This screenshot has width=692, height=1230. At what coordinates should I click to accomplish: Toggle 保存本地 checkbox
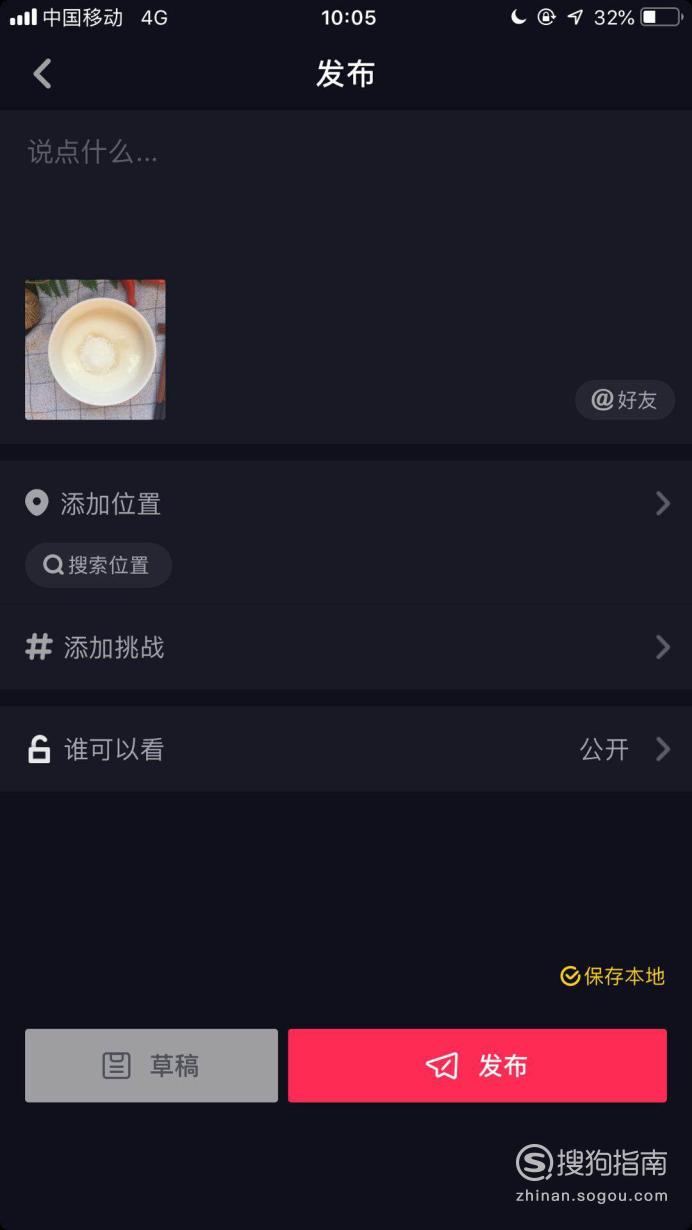612,976
